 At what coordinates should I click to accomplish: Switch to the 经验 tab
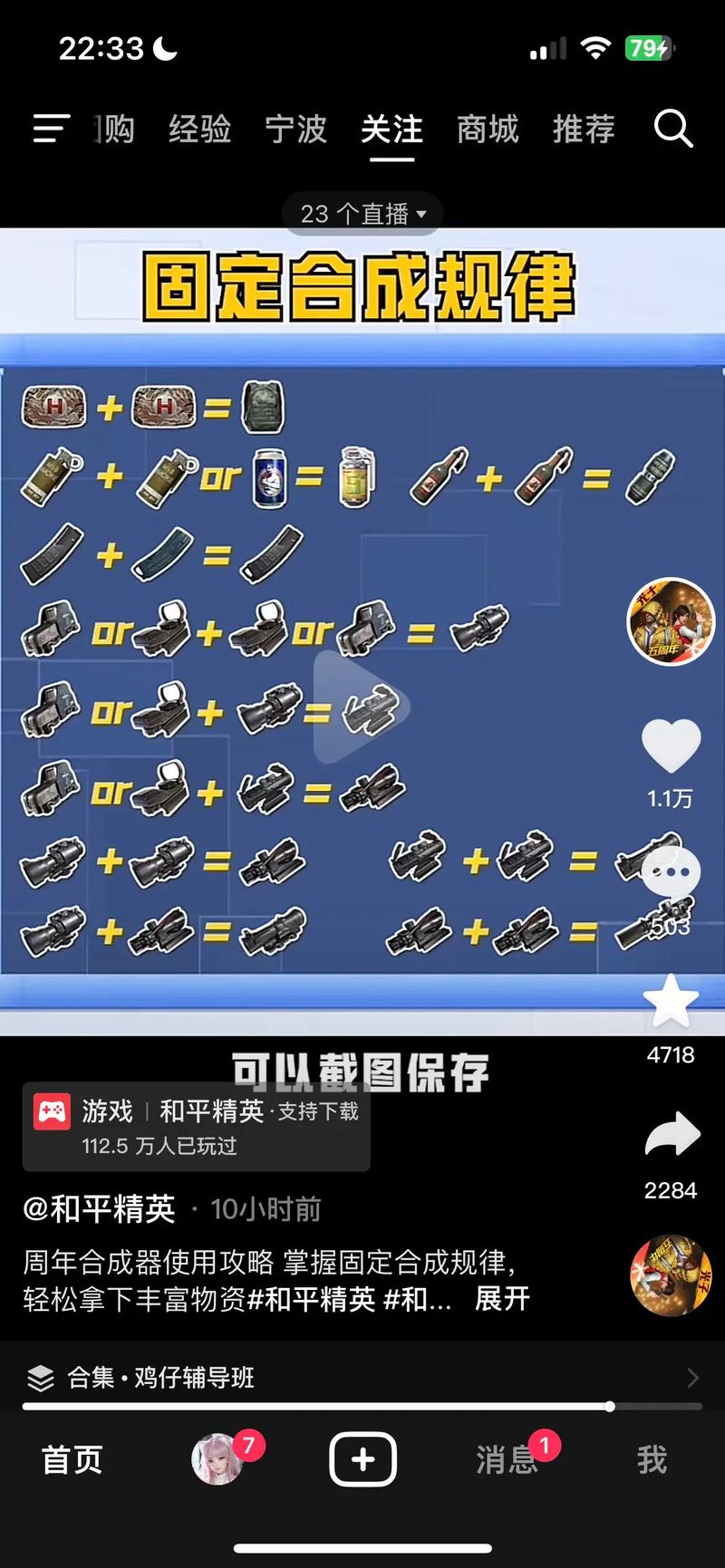[x=199, y=129]
